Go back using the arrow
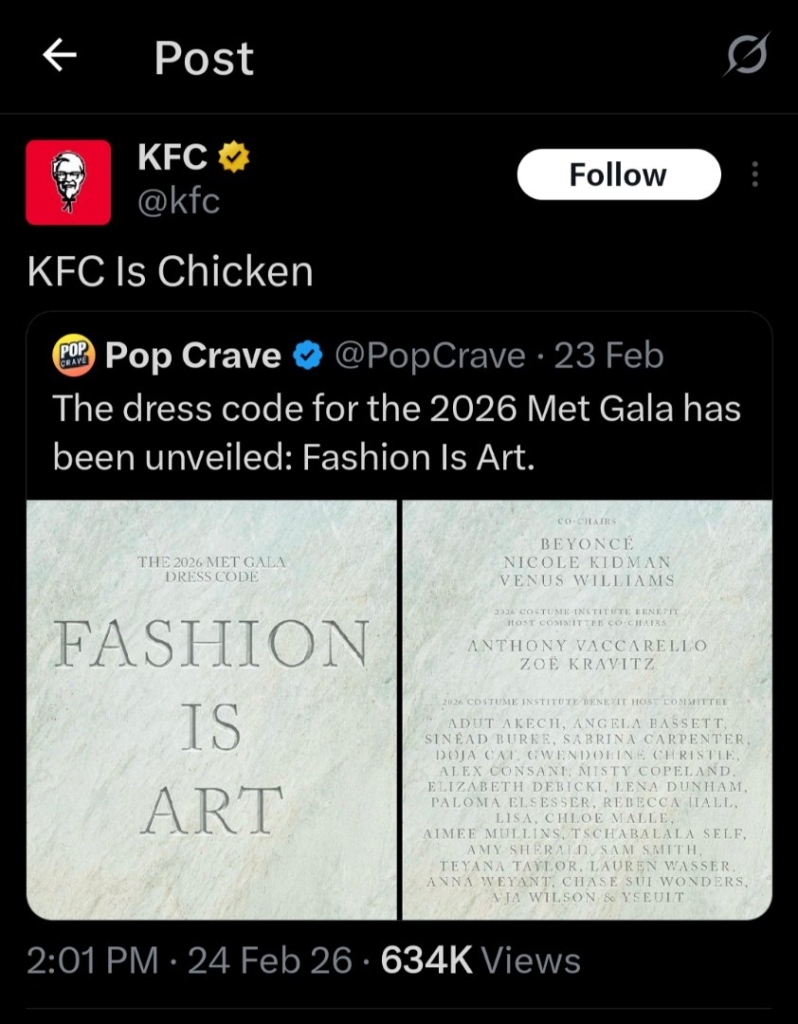 (x=59, y=57)
